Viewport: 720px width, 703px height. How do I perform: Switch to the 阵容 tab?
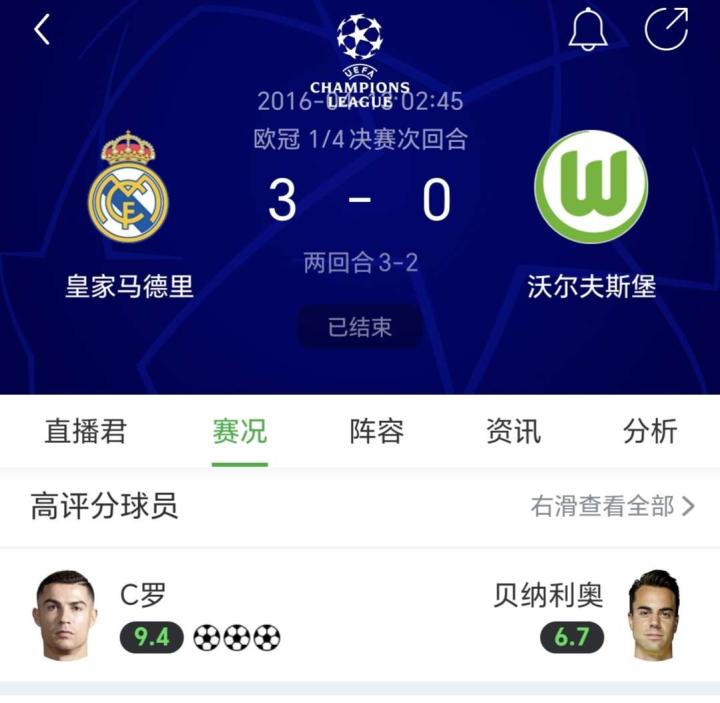tap(377, 431)
